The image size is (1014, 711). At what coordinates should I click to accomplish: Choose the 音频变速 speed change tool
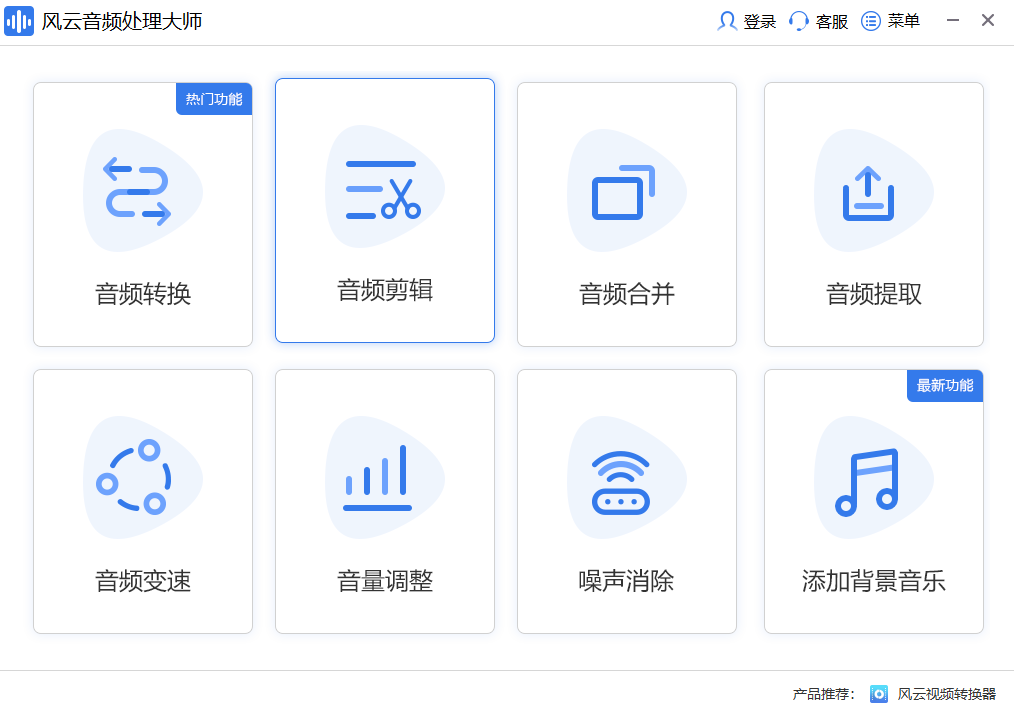[x=143, y=501]
